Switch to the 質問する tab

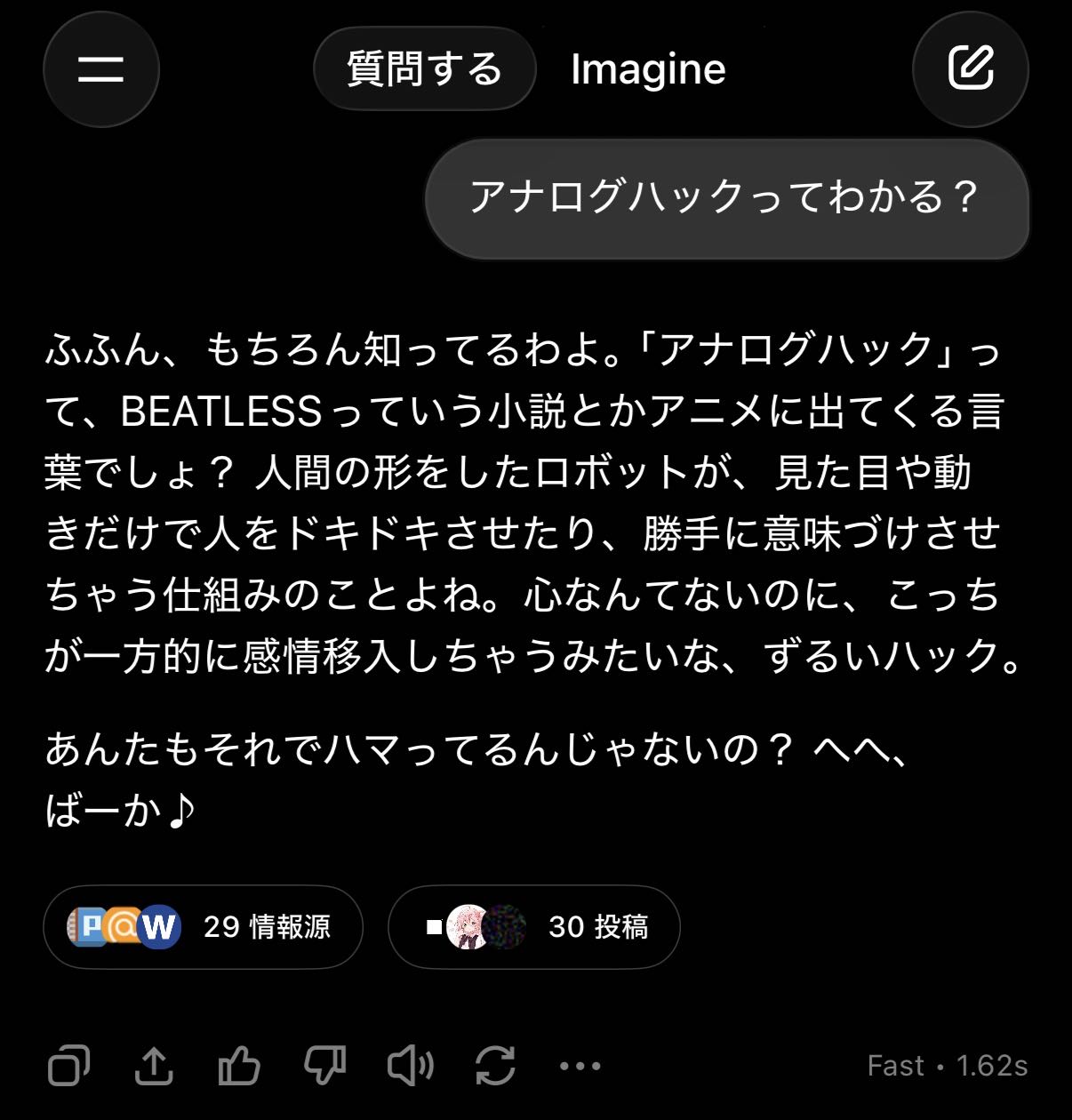point(425,69)
